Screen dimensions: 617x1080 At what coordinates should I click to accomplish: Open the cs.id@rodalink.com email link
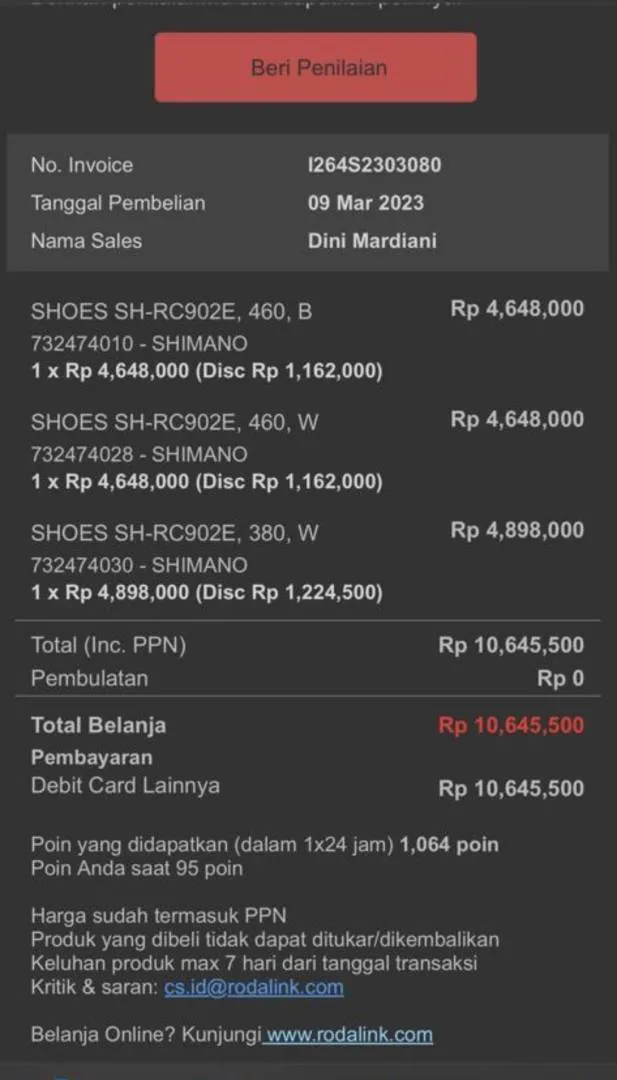(254, 987)
